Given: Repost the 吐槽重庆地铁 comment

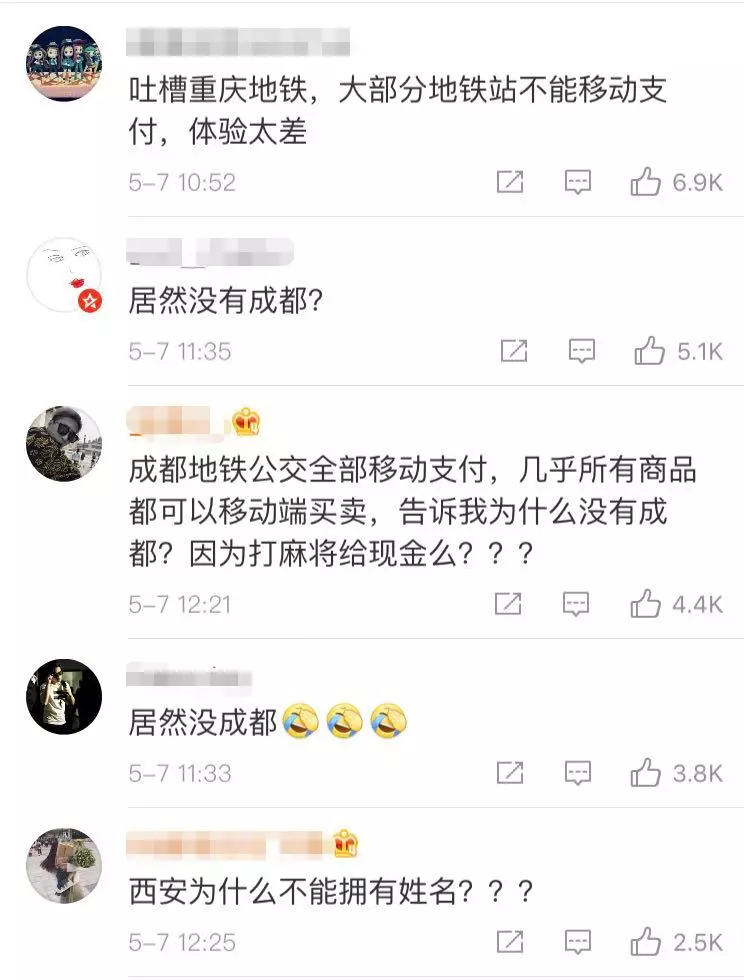Looking at the screenshot, I should coord(510,182).
